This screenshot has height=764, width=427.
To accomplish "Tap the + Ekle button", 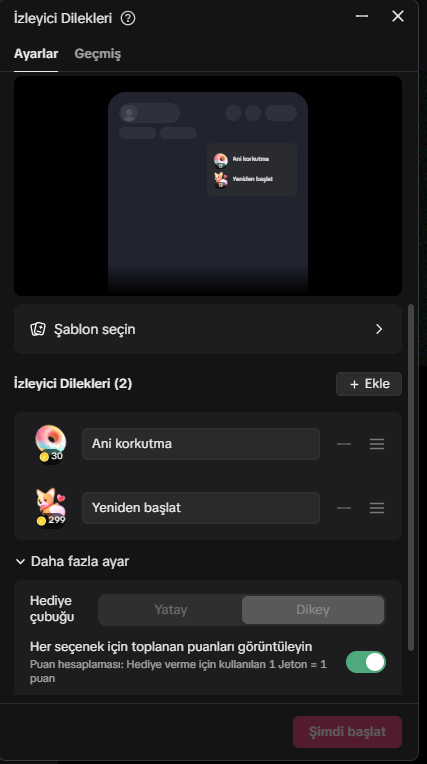I will click(369, 384).
